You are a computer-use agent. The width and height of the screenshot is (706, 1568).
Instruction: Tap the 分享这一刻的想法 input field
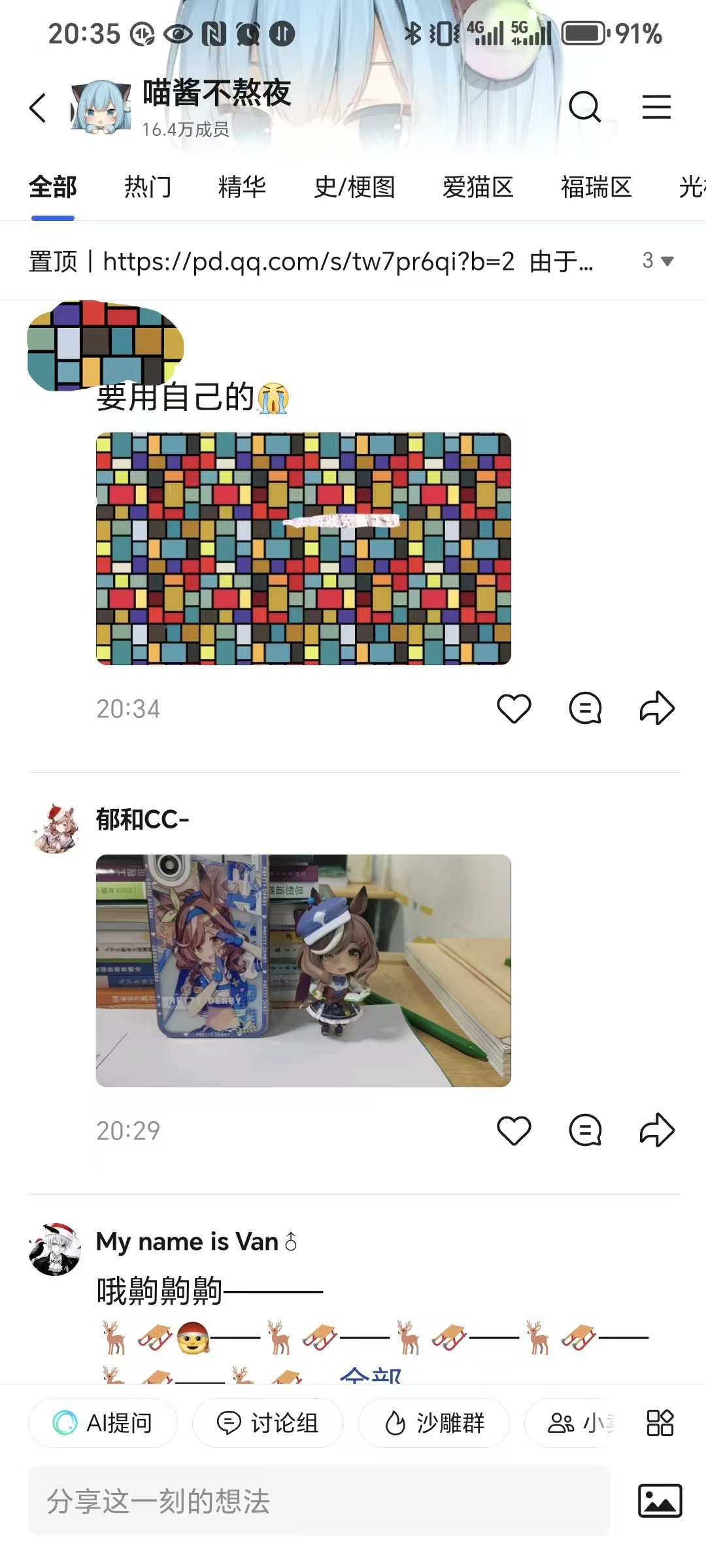[x=319, y=1501]
